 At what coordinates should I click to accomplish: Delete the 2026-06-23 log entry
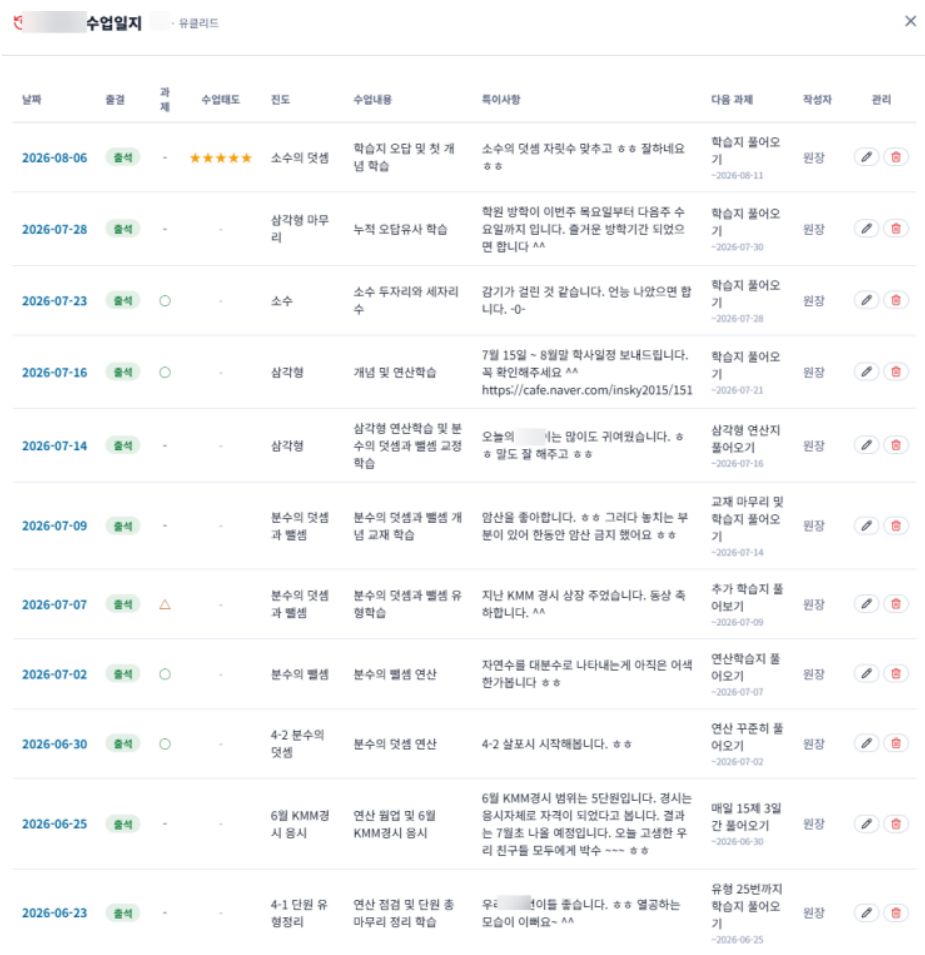(896, 913)
